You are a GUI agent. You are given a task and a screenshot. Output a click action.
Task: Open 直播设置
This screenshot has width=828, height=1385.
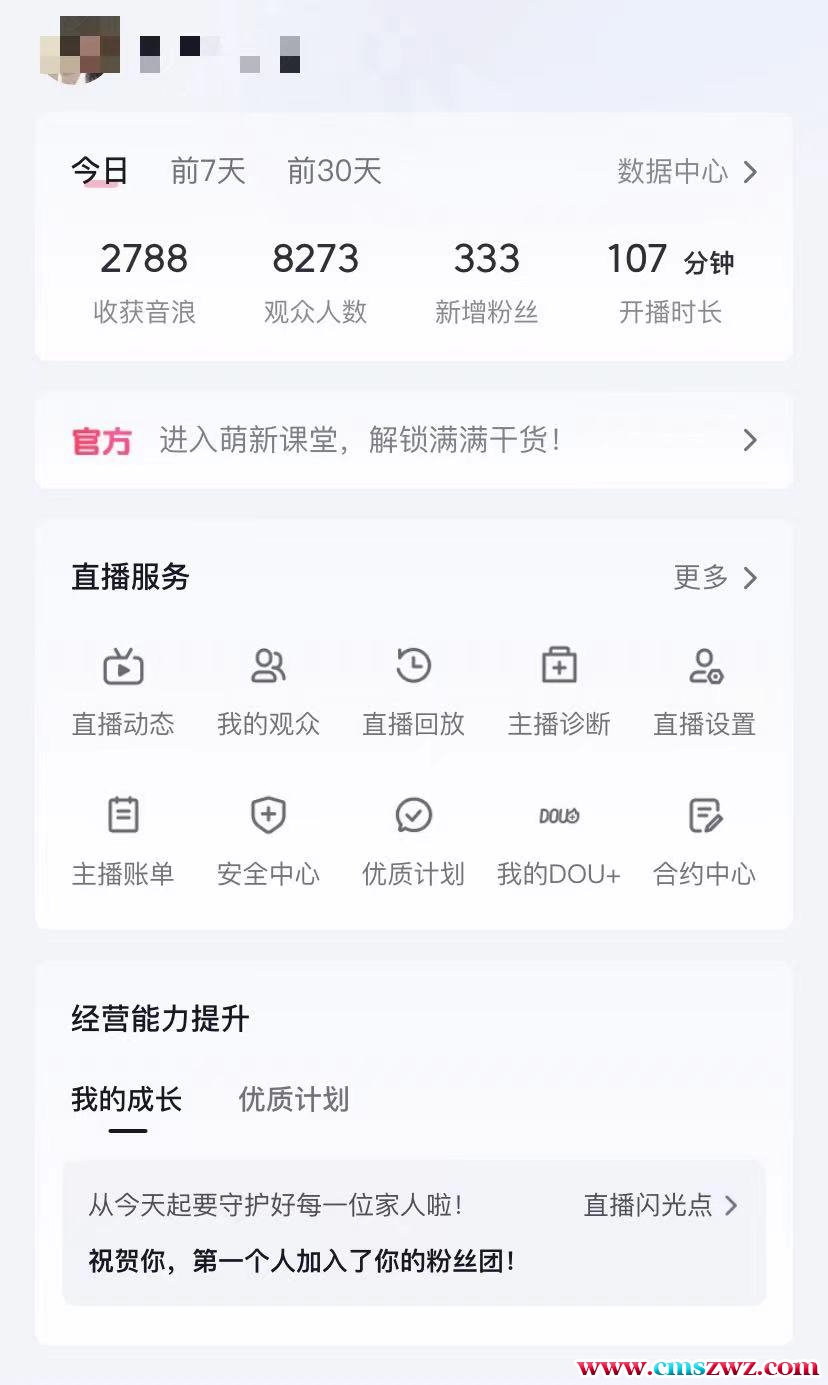coord(704,689)
